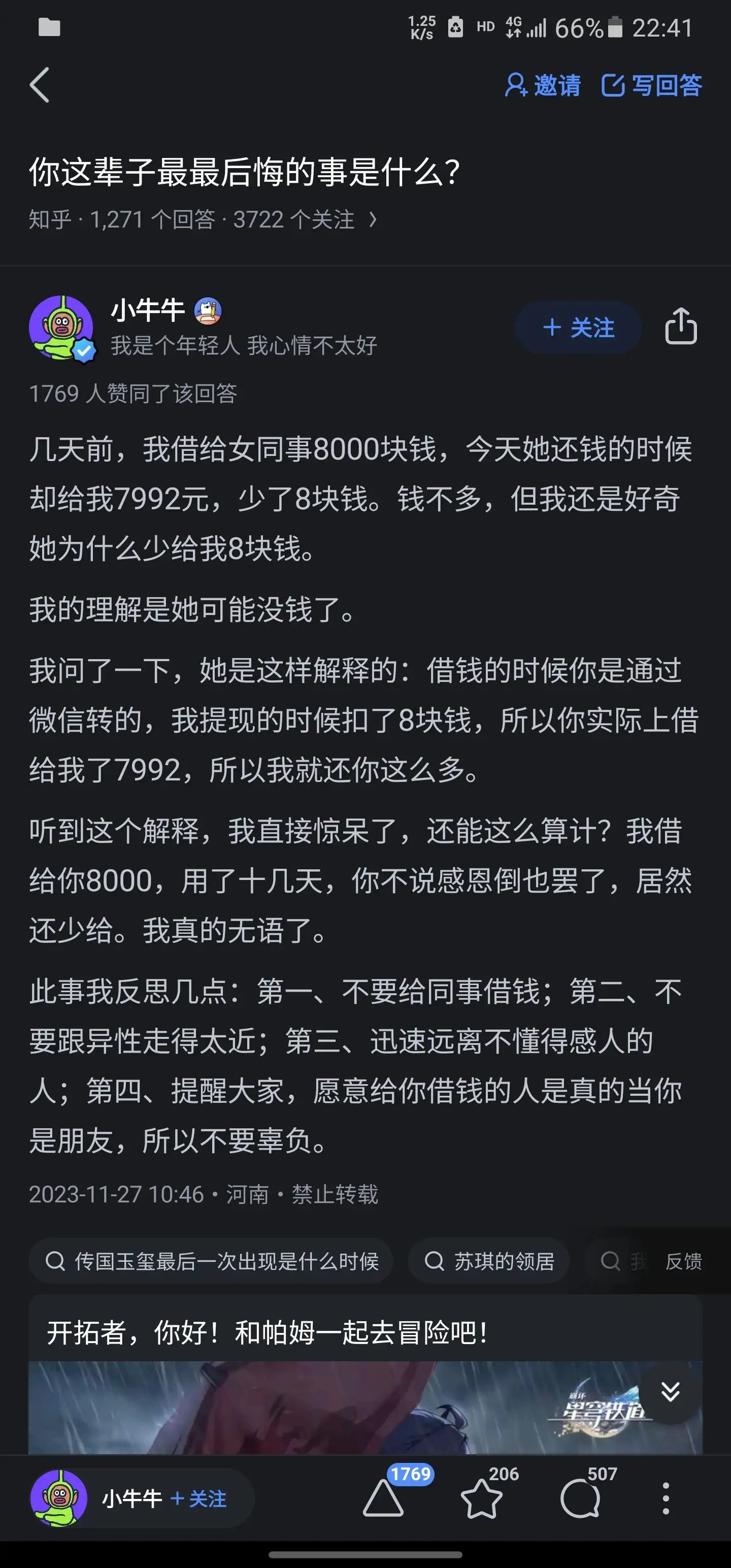The width and height of the screenshot is (731, 1568).
Task: Jump to next answer with double-chevron button
Action: click(x=670, y=1392)
